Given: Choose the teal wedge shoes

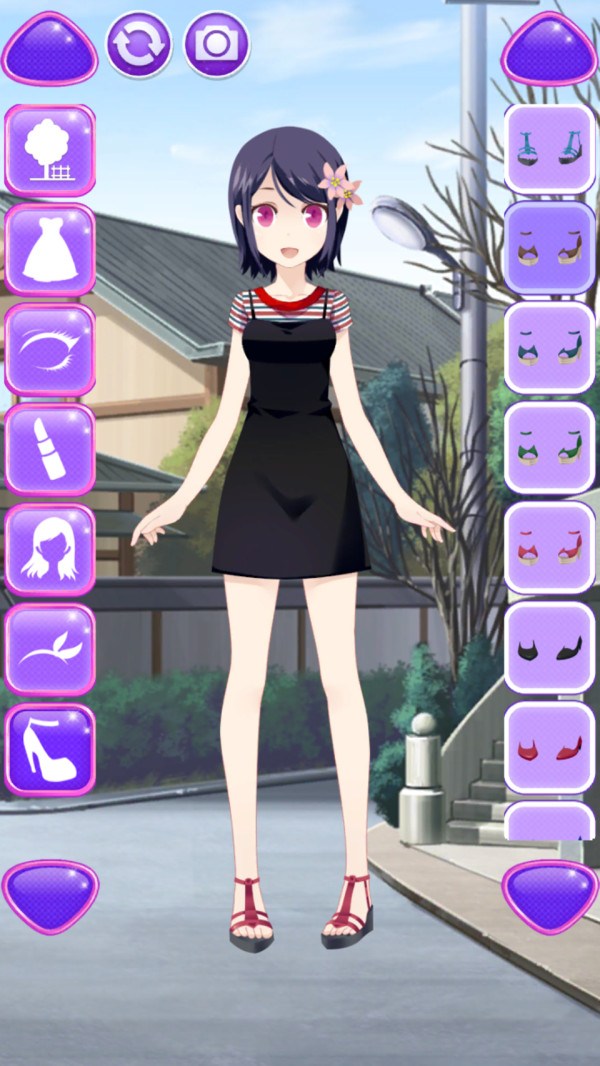Looking at the screenshot, I should (549, 348).
